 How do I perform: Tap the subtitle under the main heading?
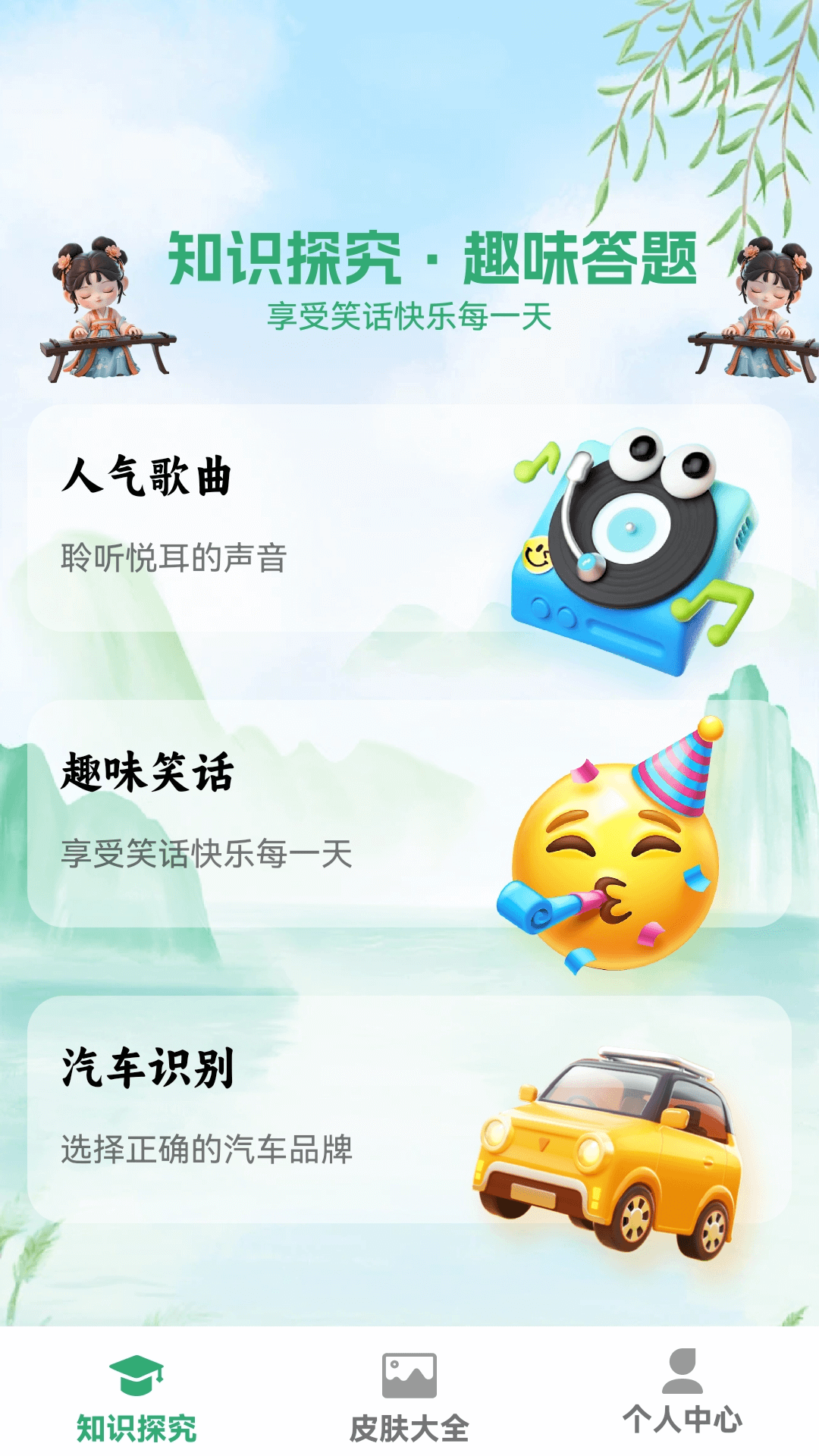pos(409,315)
